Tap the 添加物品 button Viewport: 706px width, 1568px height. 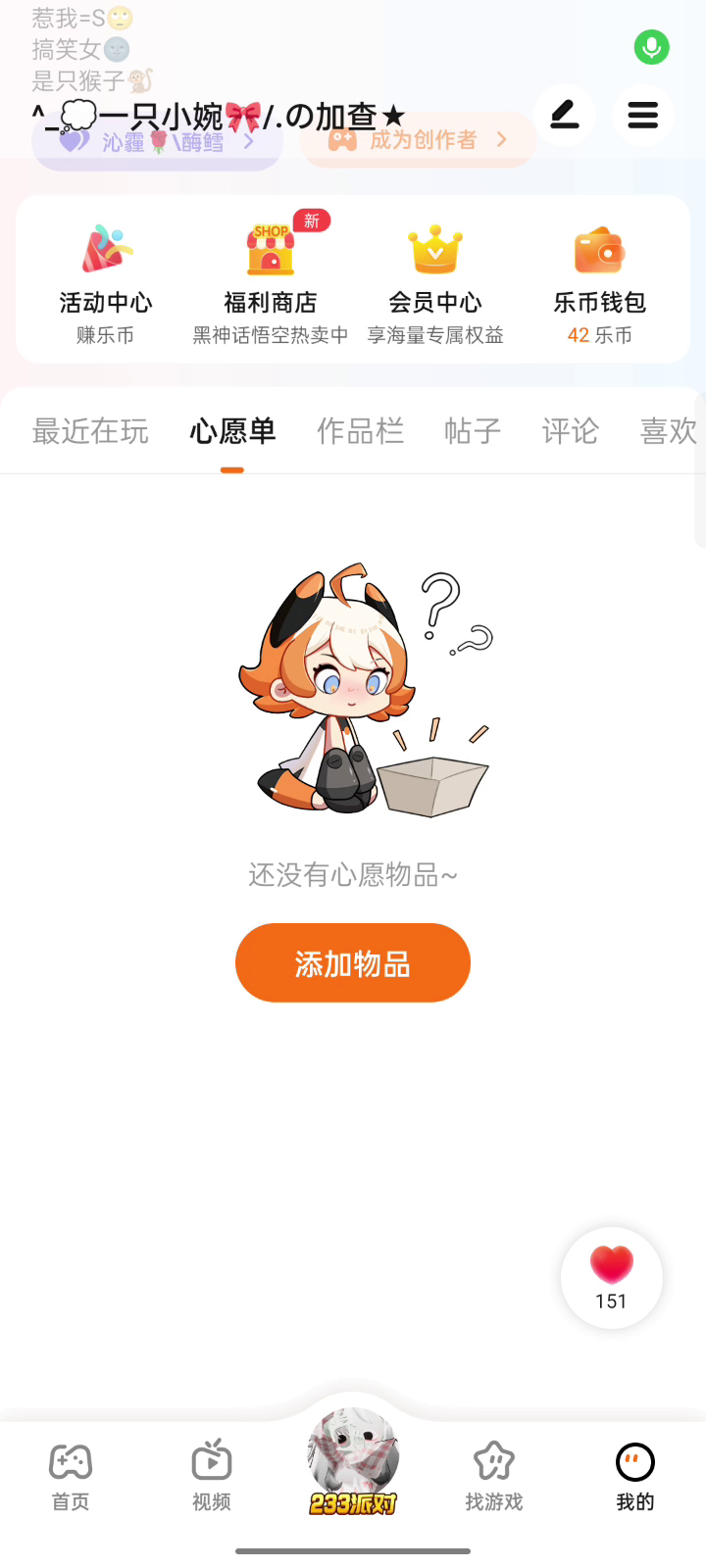(353, 963)
